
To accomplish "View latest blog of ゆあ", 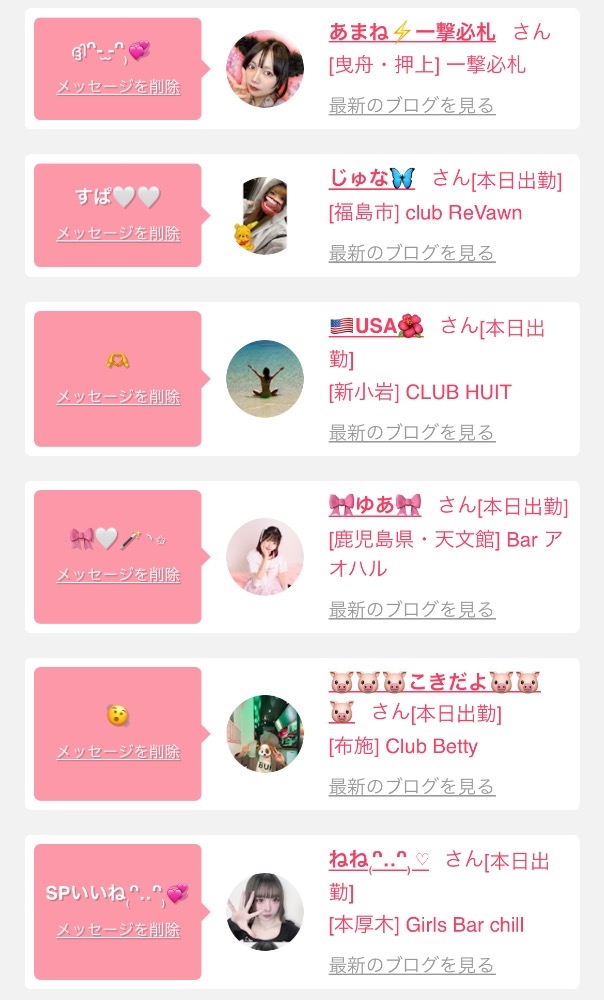I will (412, 610).
